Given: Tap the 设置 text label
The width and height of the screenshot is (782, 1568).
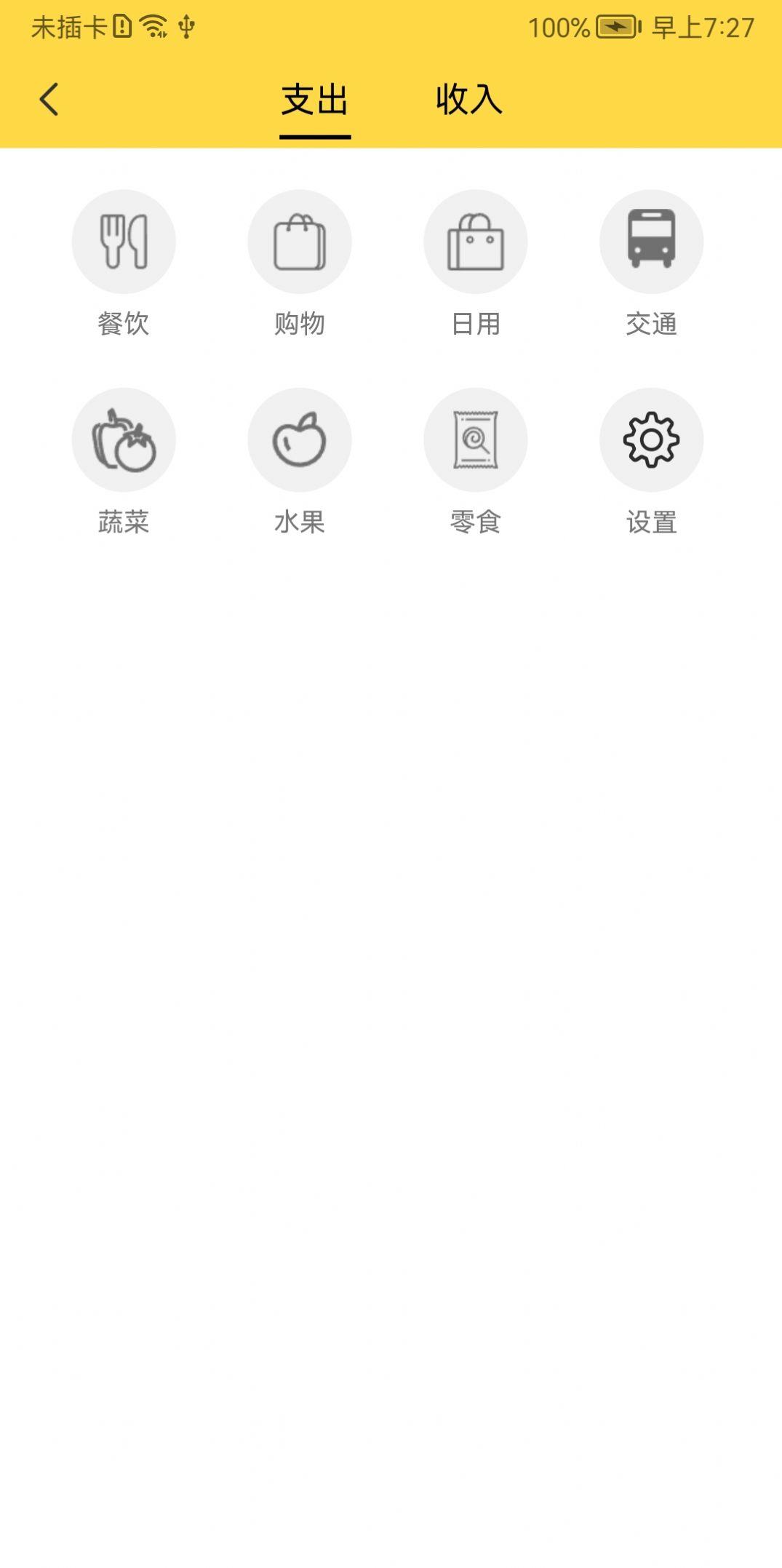Looking at the screenshot, I should (x=652, y=521).
